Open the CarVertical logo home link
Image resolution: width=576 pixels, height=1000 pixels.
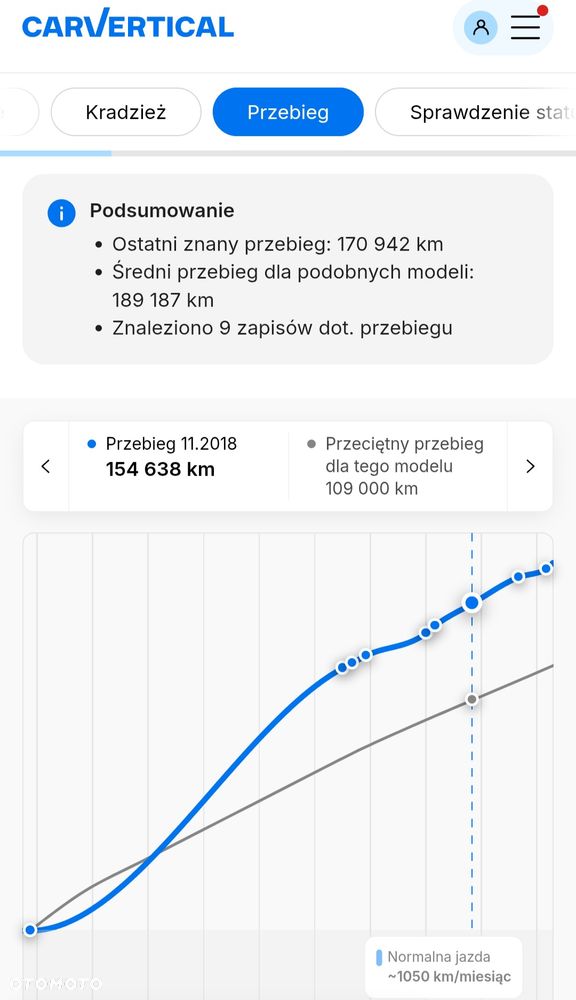(128, 24)
